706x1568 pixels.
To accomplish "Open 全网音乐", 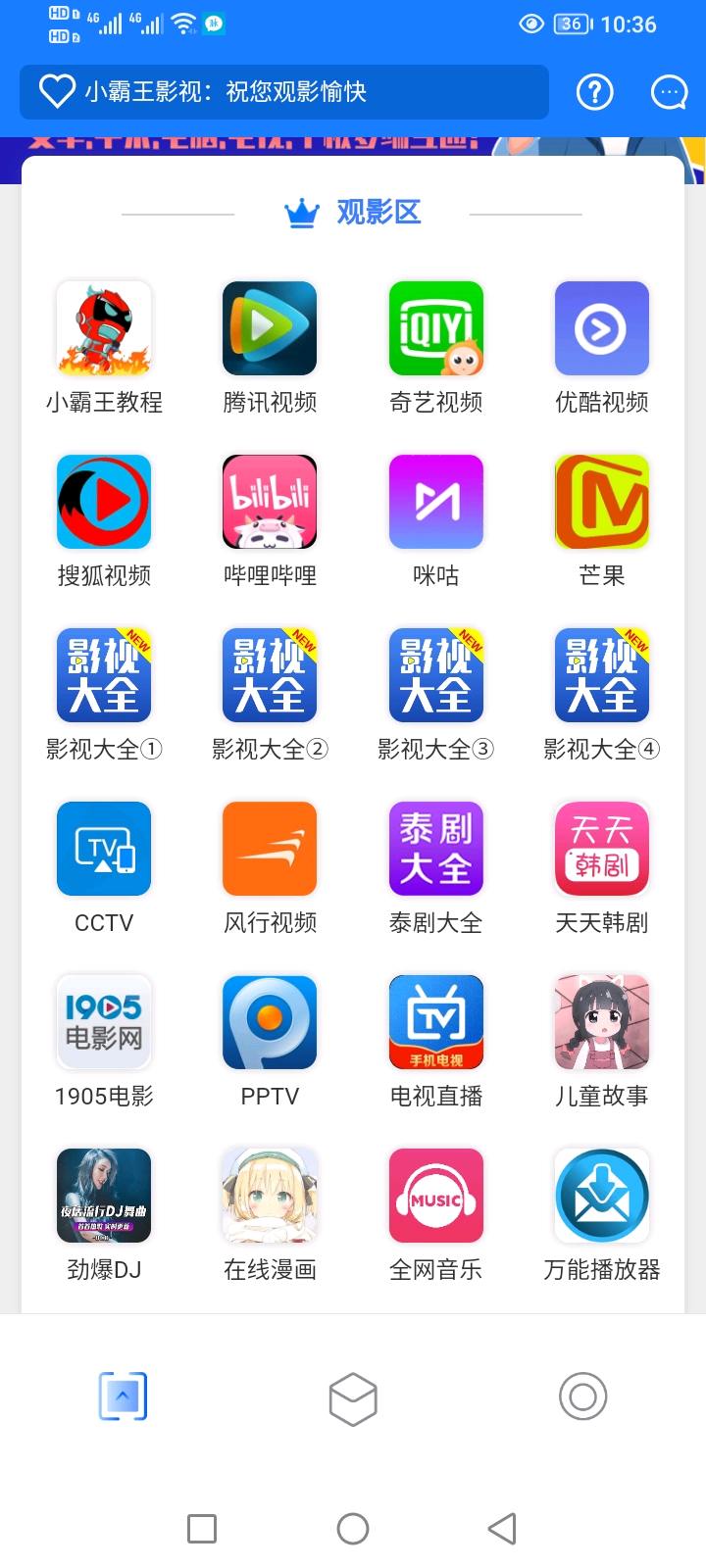I will coord(436,1196).
